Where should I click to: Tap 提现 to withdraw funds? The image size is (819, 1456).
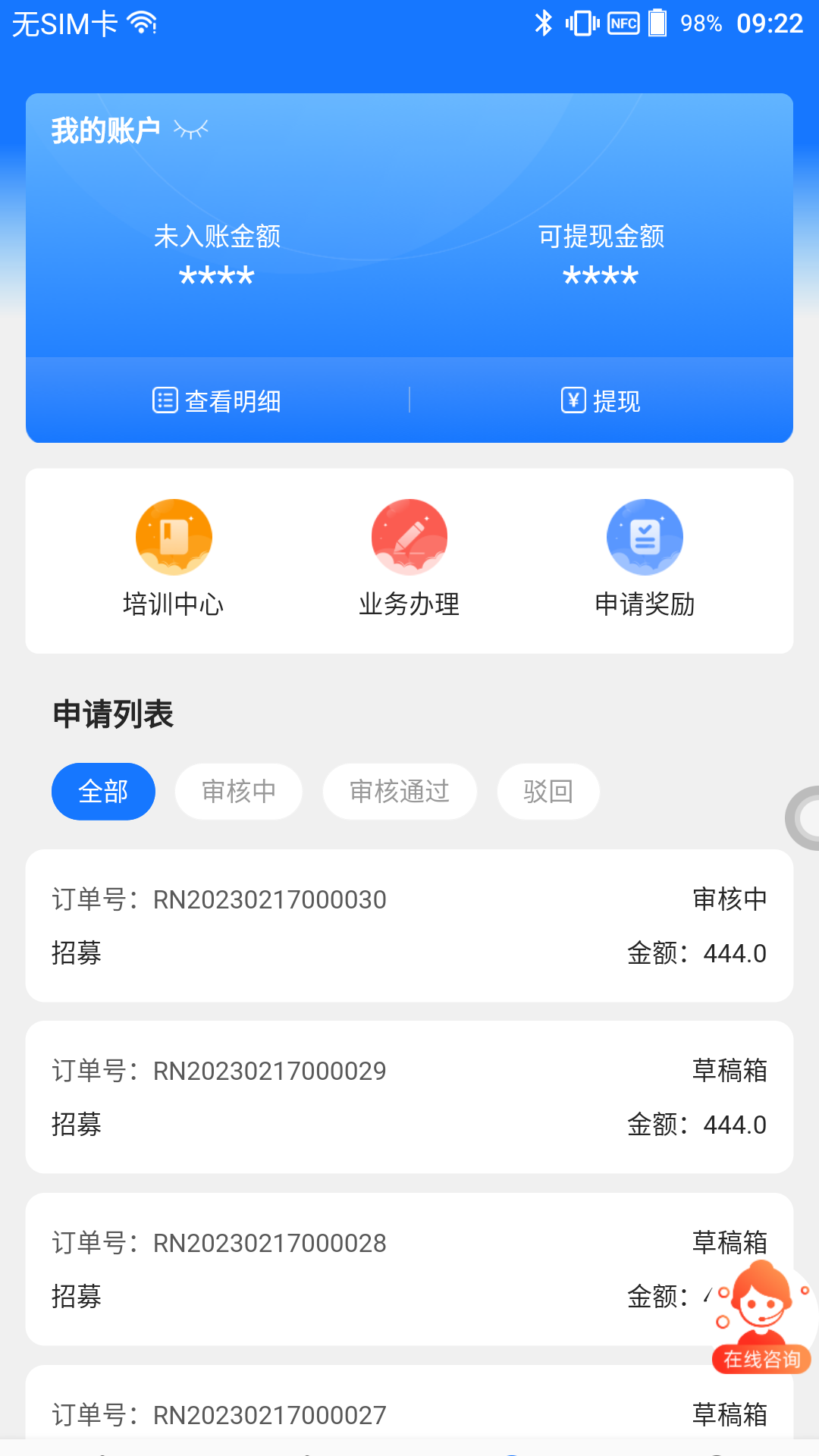coord(601,400)
